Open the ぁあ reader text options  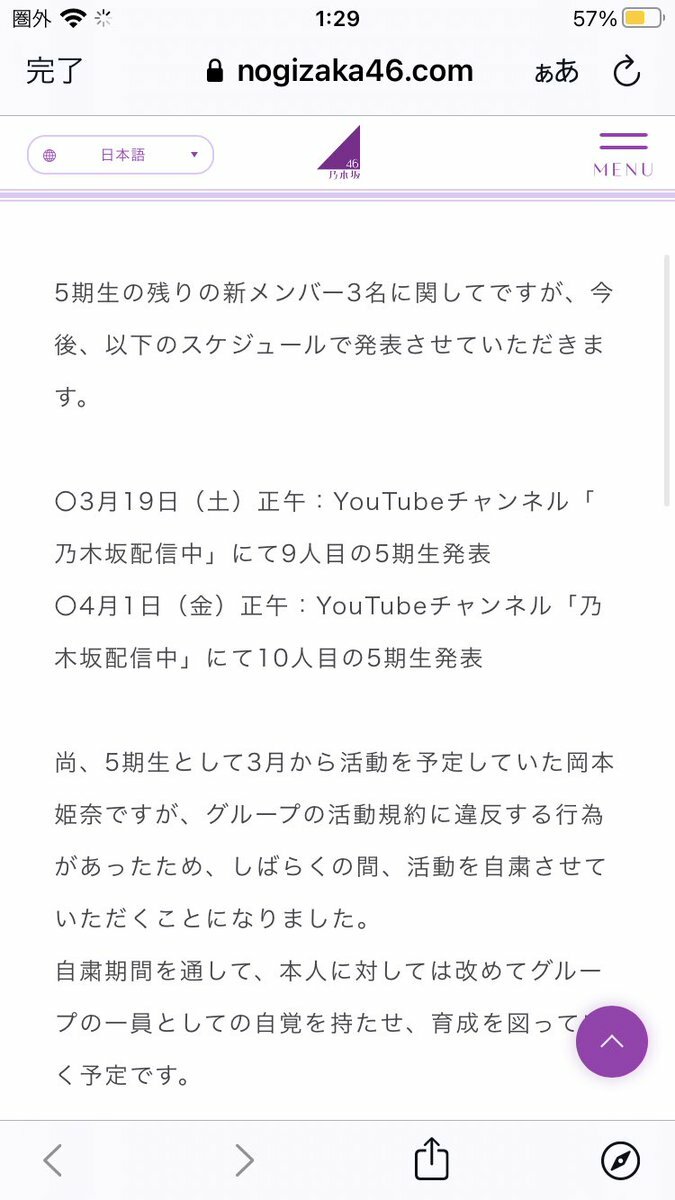click(x=556, y=72)
